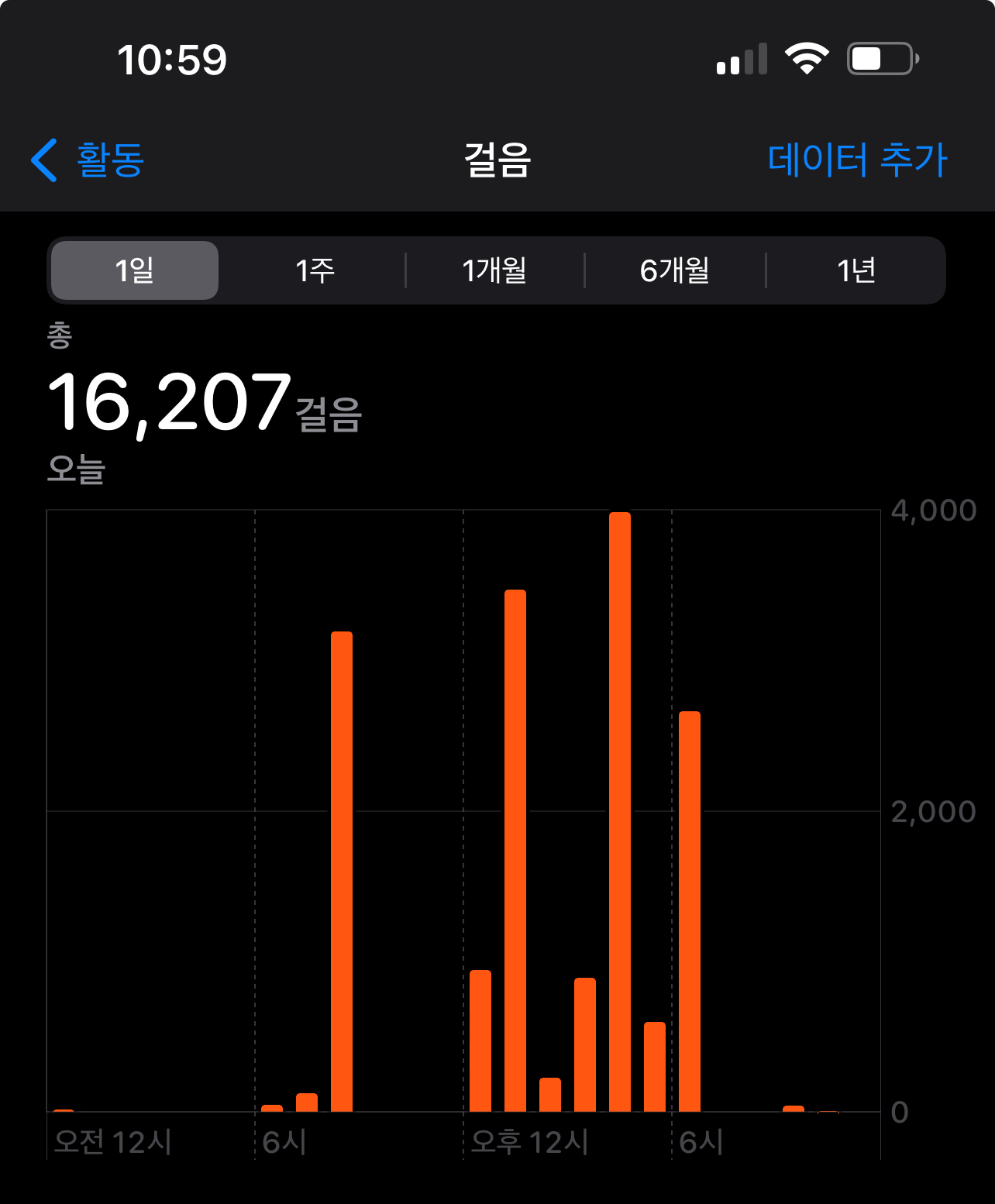Viewport: 995px width, 1204px height.
Task: Open the 1년 yearly view
Action: (856, 270)
